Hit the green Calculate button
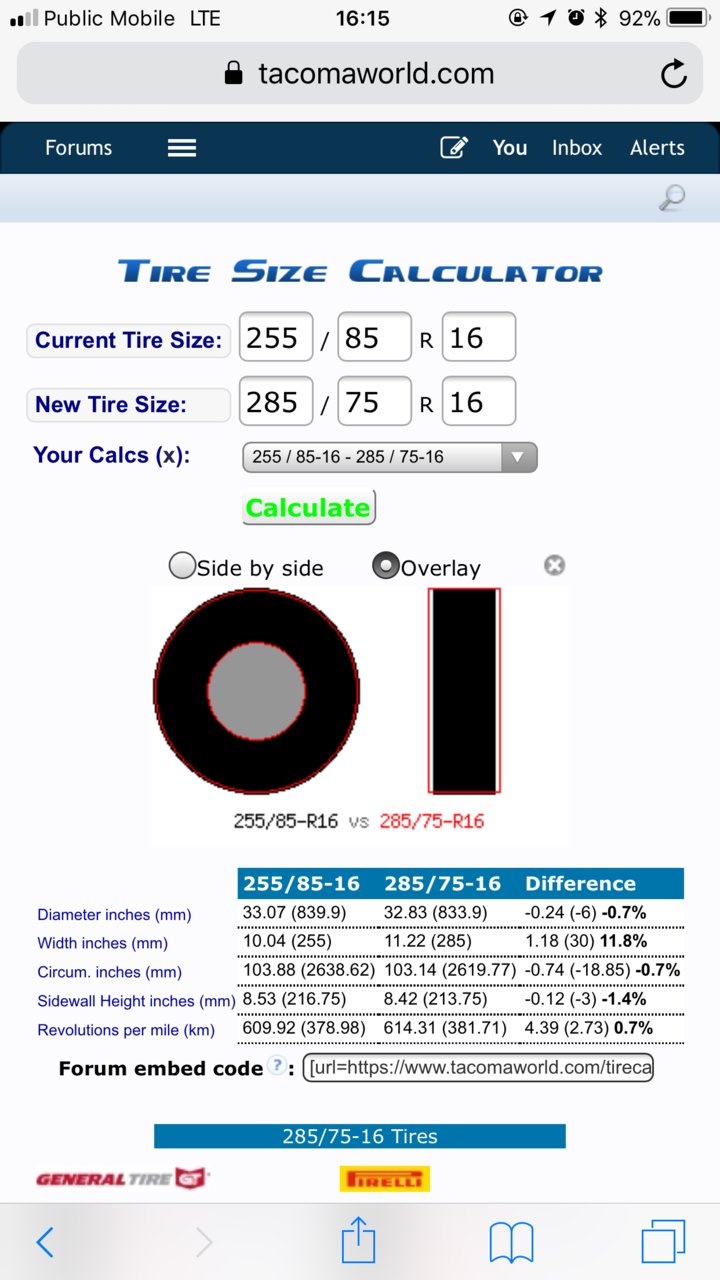720x1280 pixels. pyautogui.click(x=308, y=507)
